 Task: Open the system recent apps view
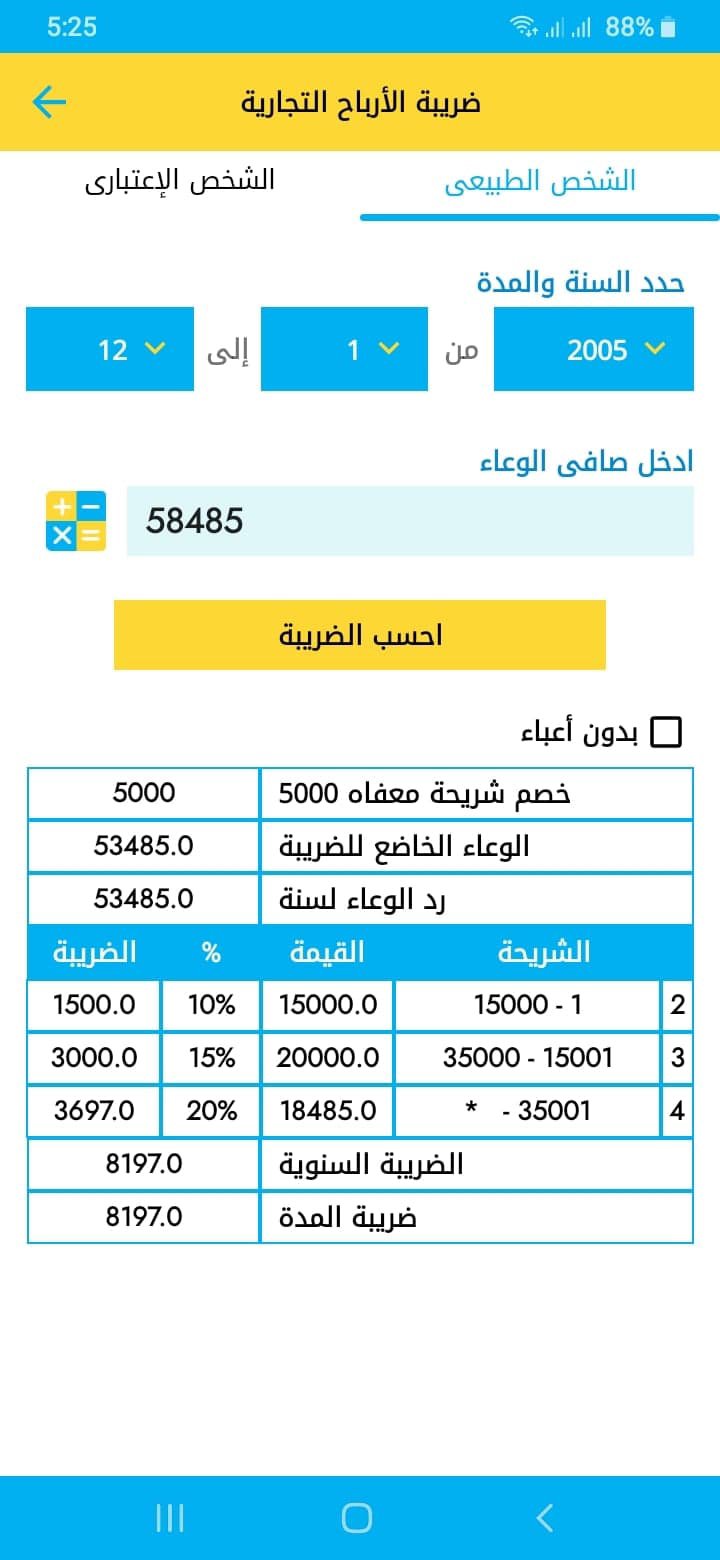[170, 1518]
